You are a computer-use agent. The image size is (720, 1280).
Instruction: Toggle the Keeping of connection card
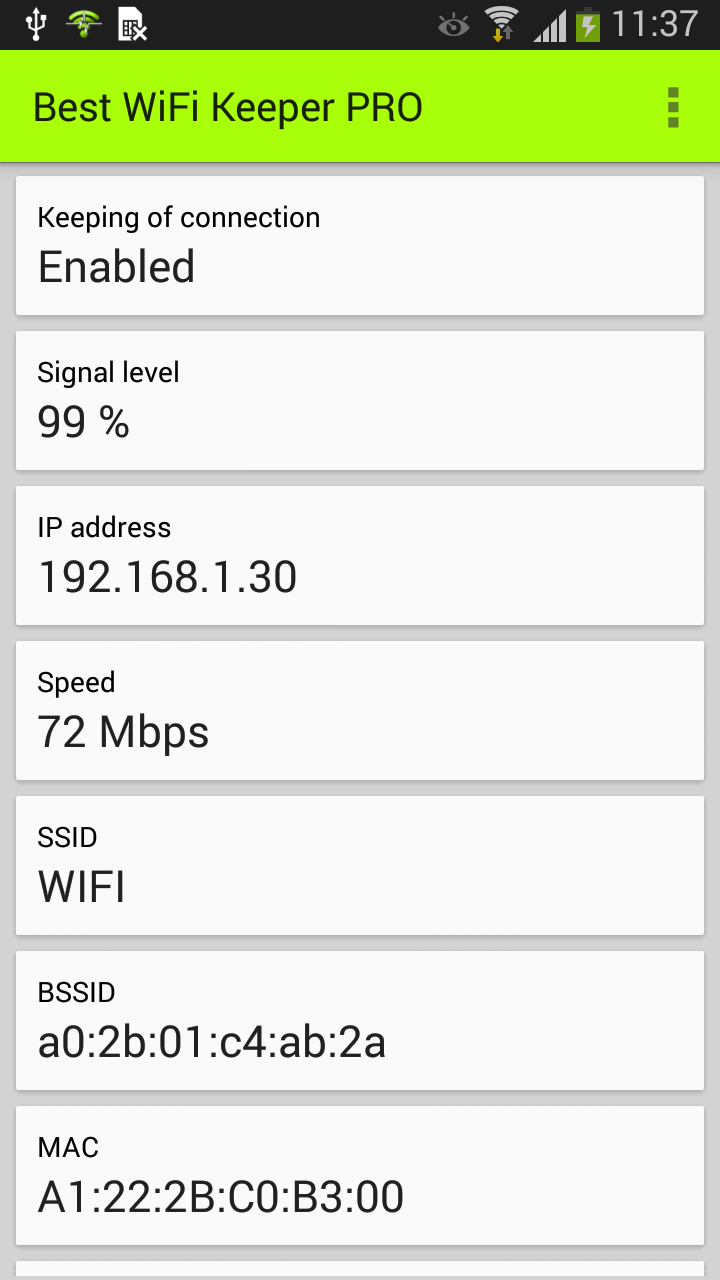click(360, 246)
